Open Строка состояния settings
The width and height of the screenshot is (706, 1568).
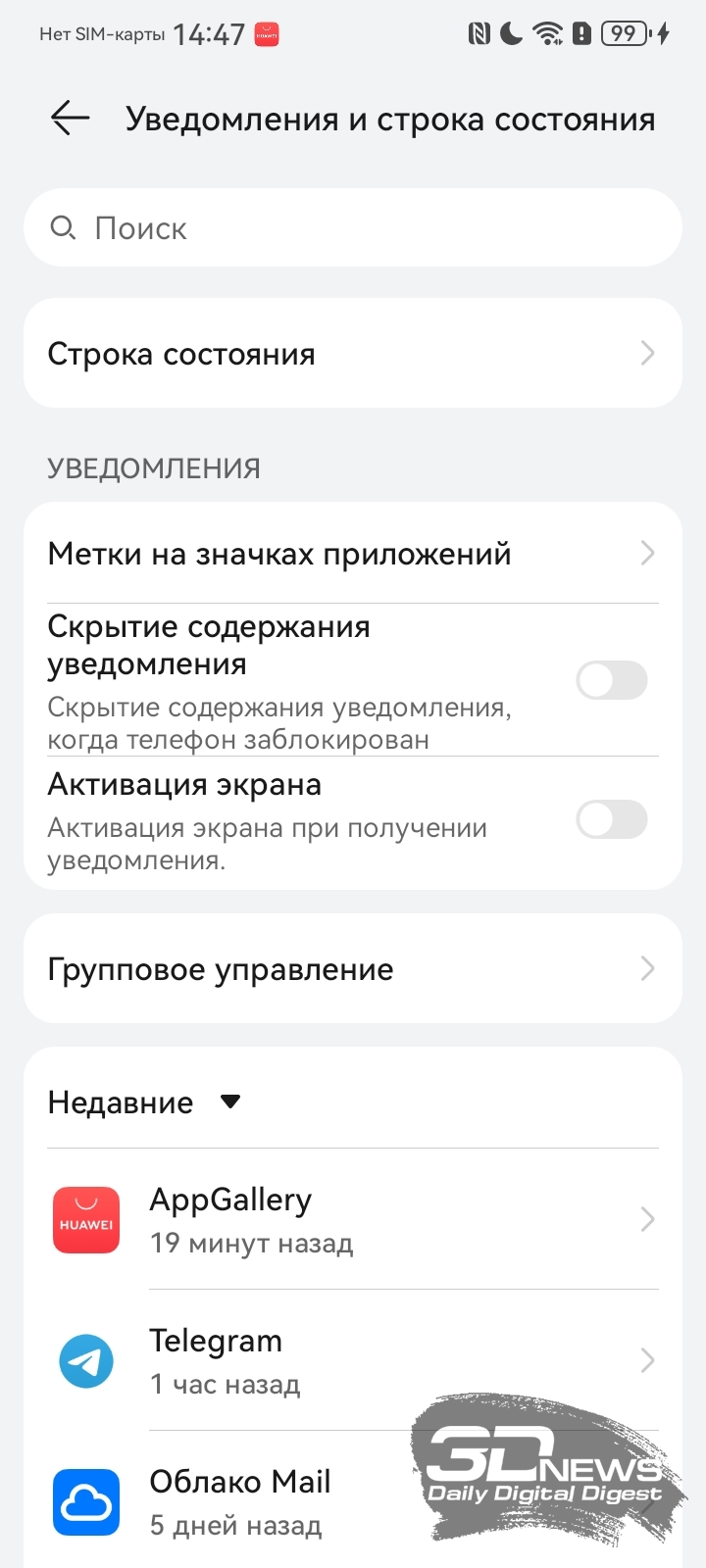pyautogui.click(x=353, y=353)
